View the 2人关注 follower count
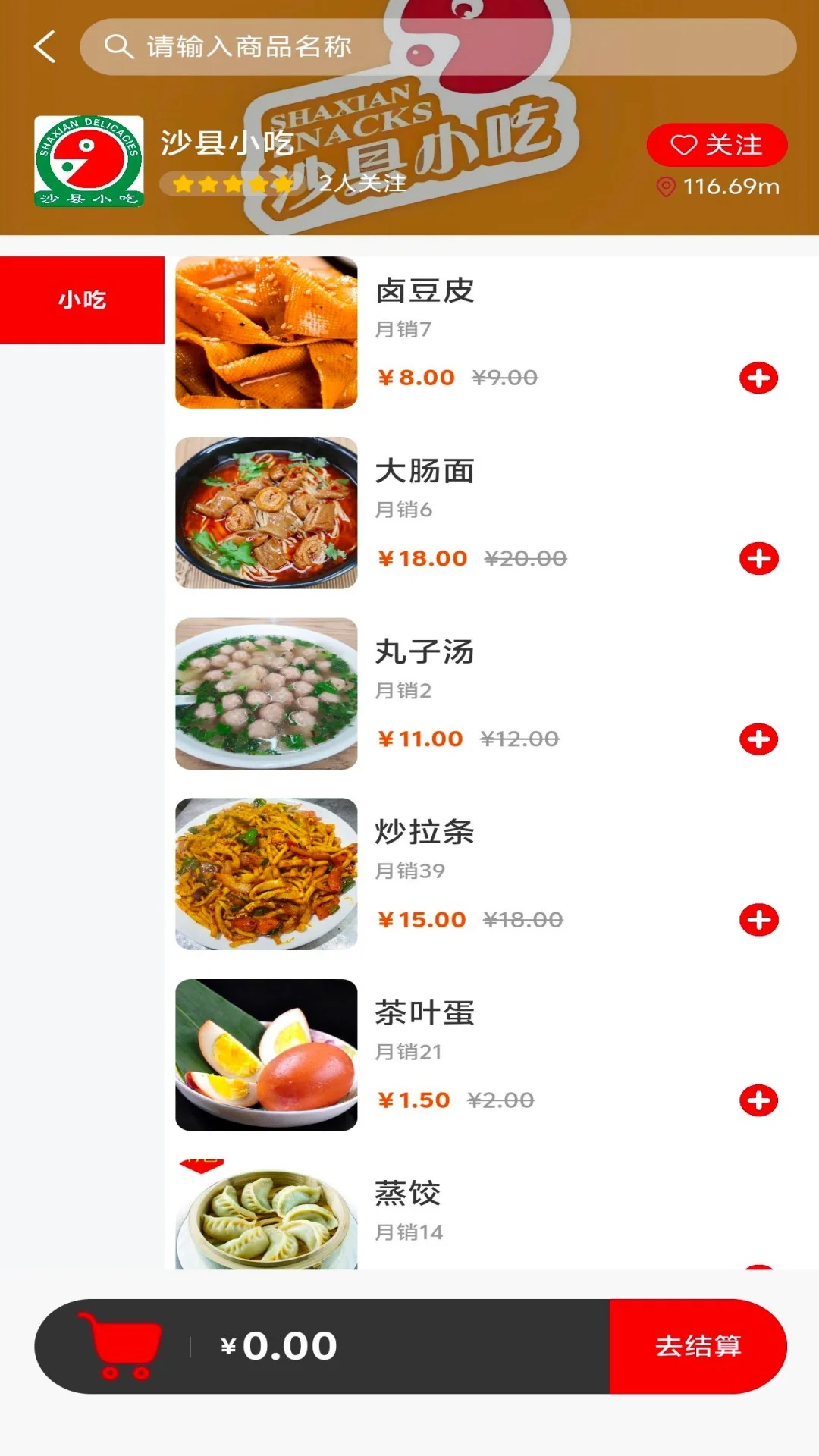819x1456 pixels. point(362,184)
